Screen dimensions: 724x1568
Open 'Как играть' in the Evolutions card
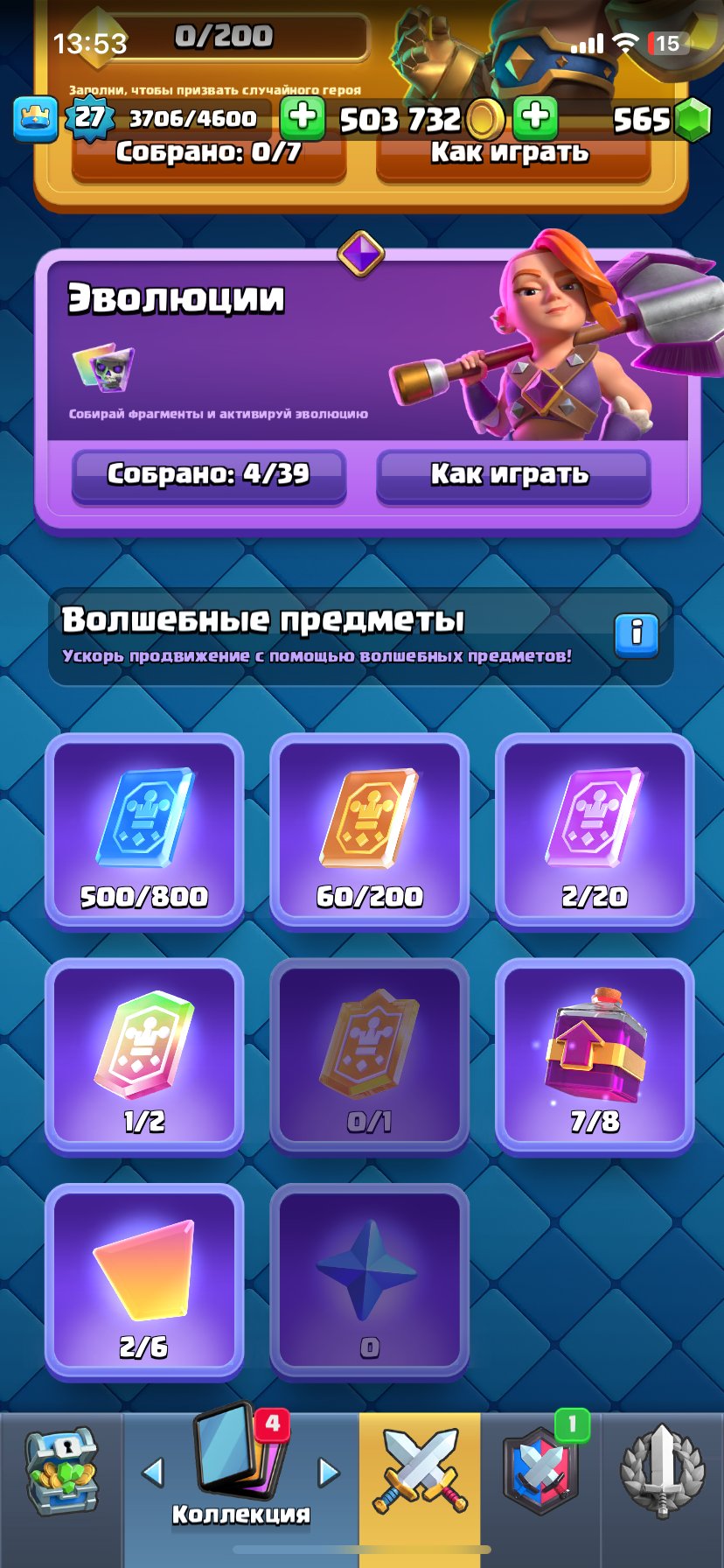click(512, 474)
